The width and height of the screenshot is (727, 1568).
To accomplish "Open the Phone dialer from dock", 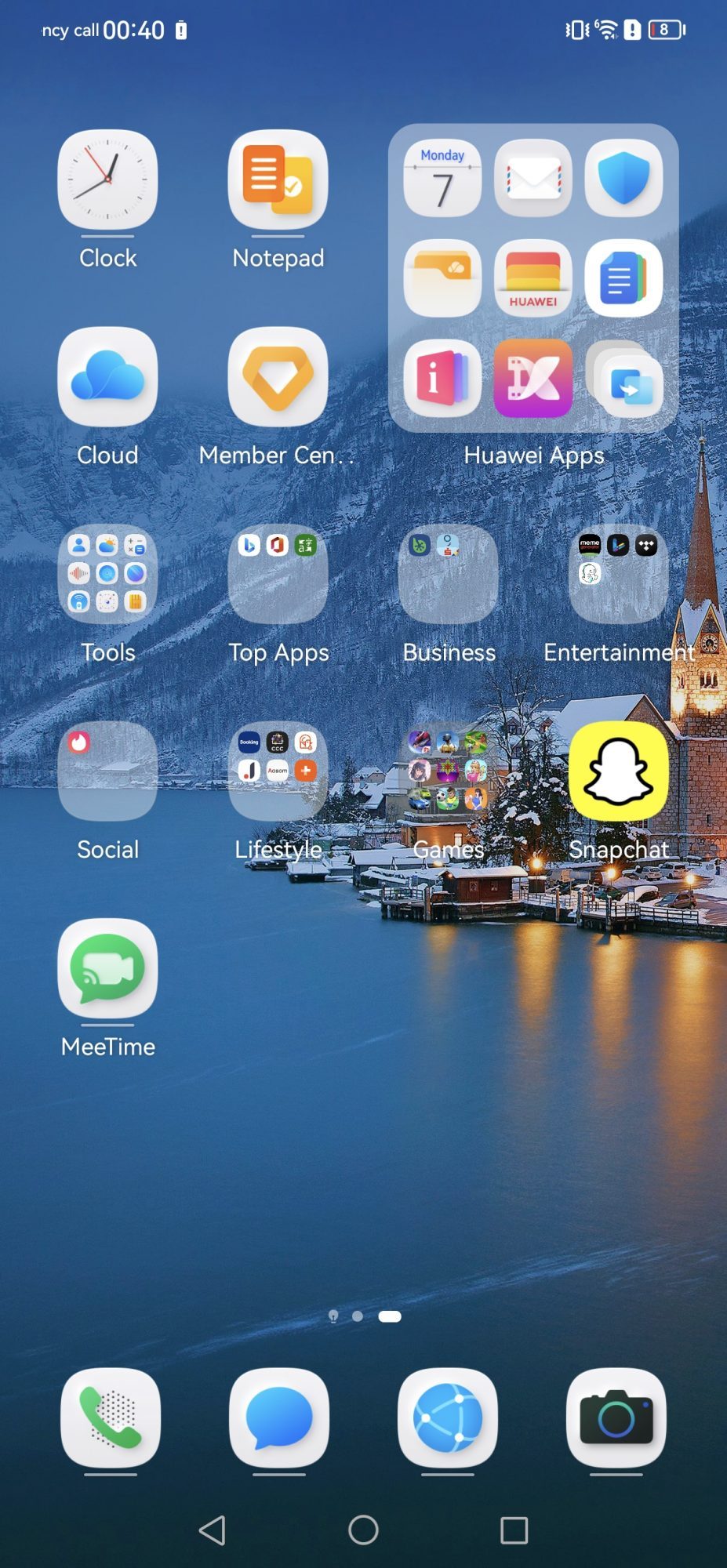I will (111, 1417).
